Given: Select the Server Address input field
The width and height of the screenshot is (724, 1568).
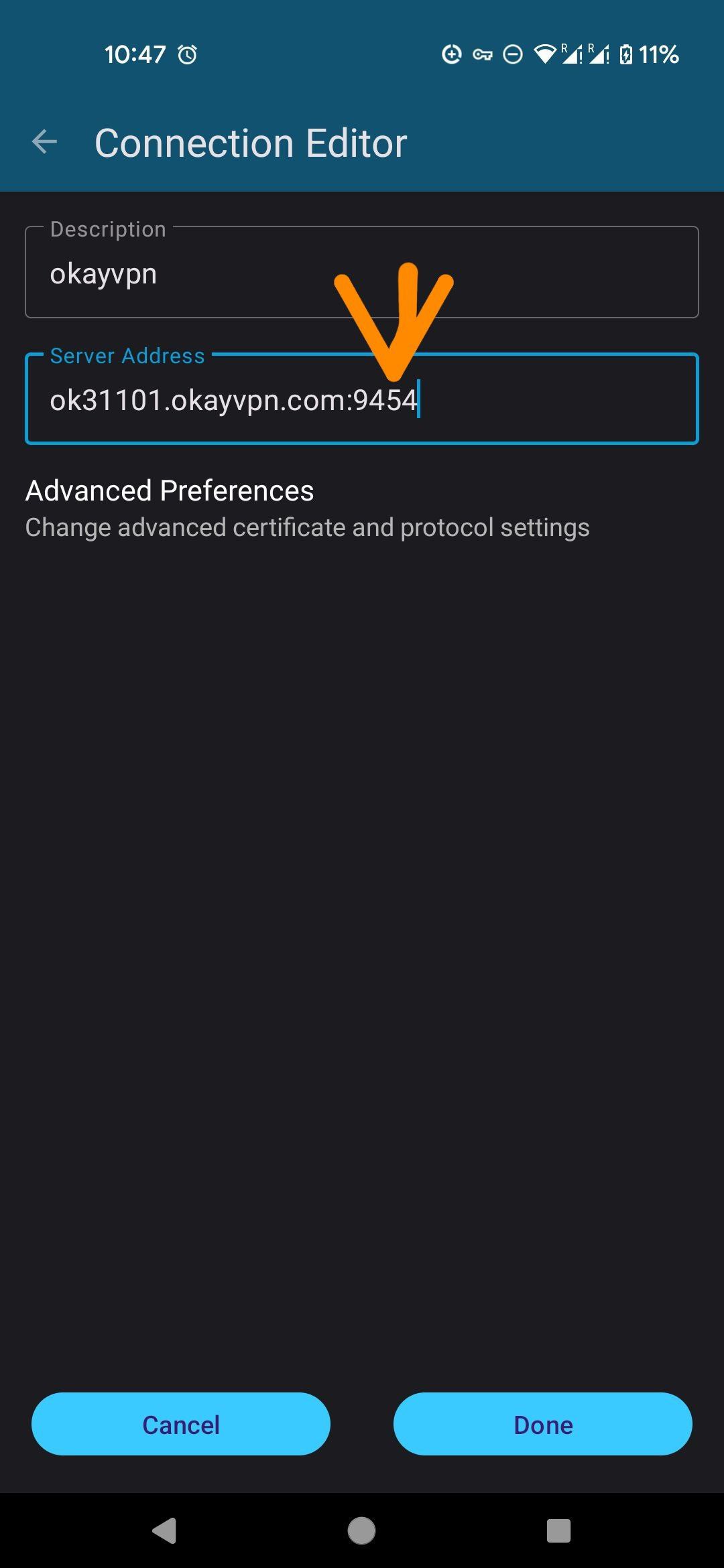Looking at the screenshot, I should coord(362,400).
